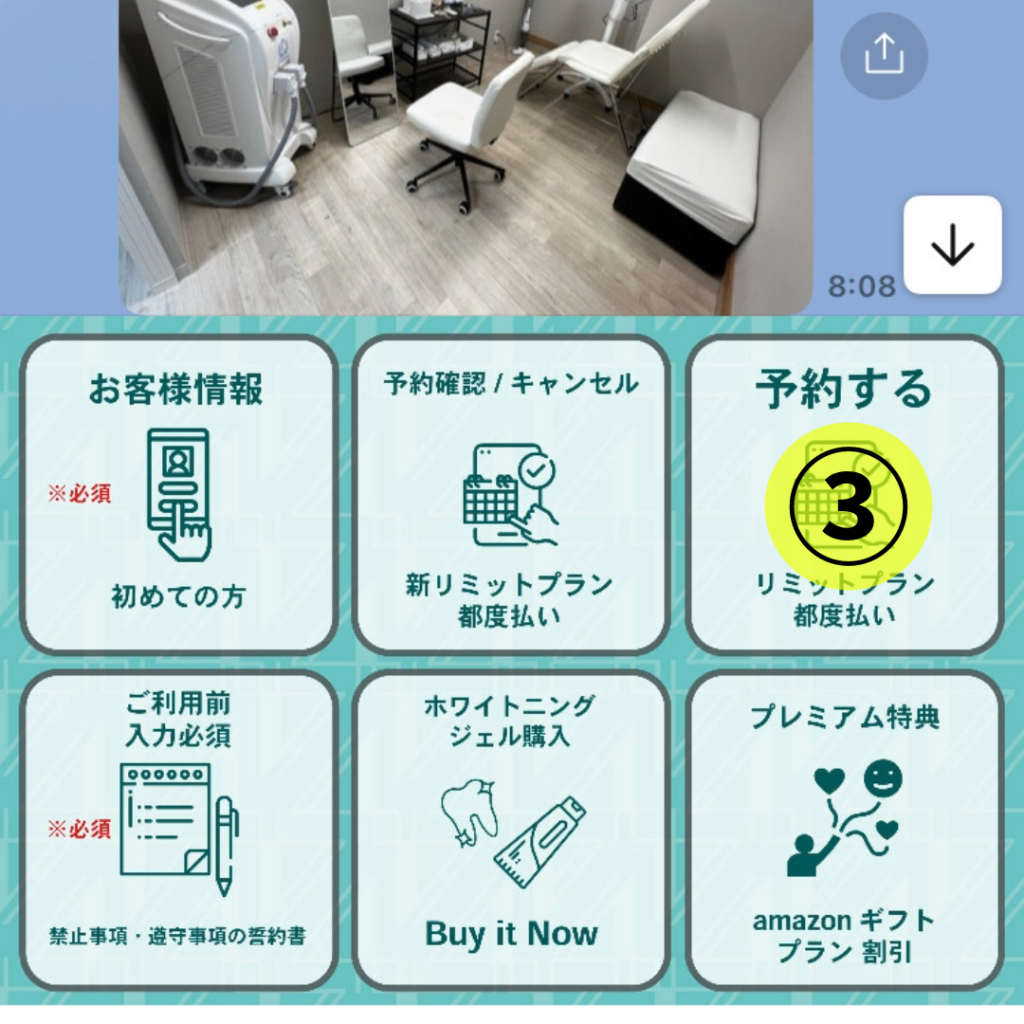View プレミアム特典 benefits
Image resolution: width=1024 pixels, height=1024 pixels.
[844, 829]
